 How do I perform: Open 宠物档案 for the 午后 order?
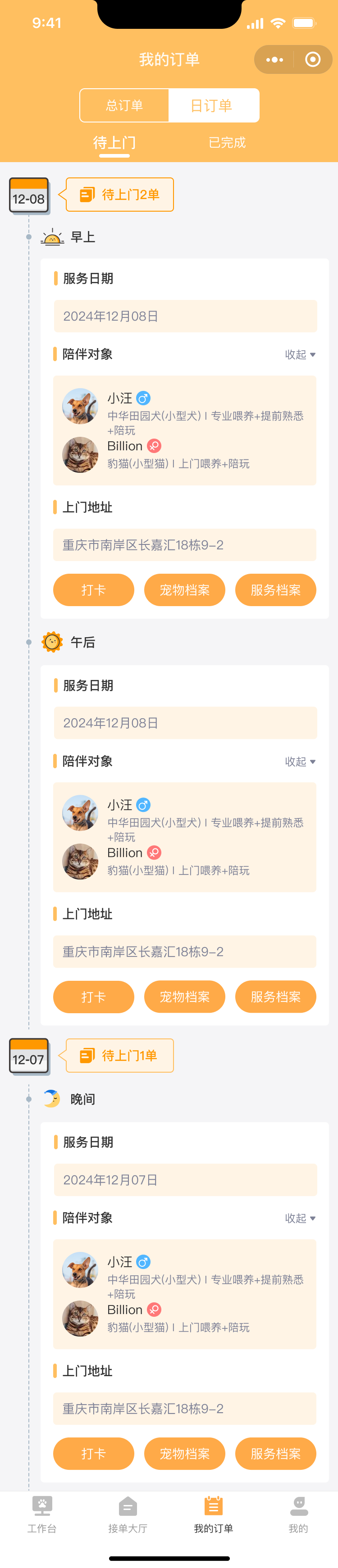(184, 997)
